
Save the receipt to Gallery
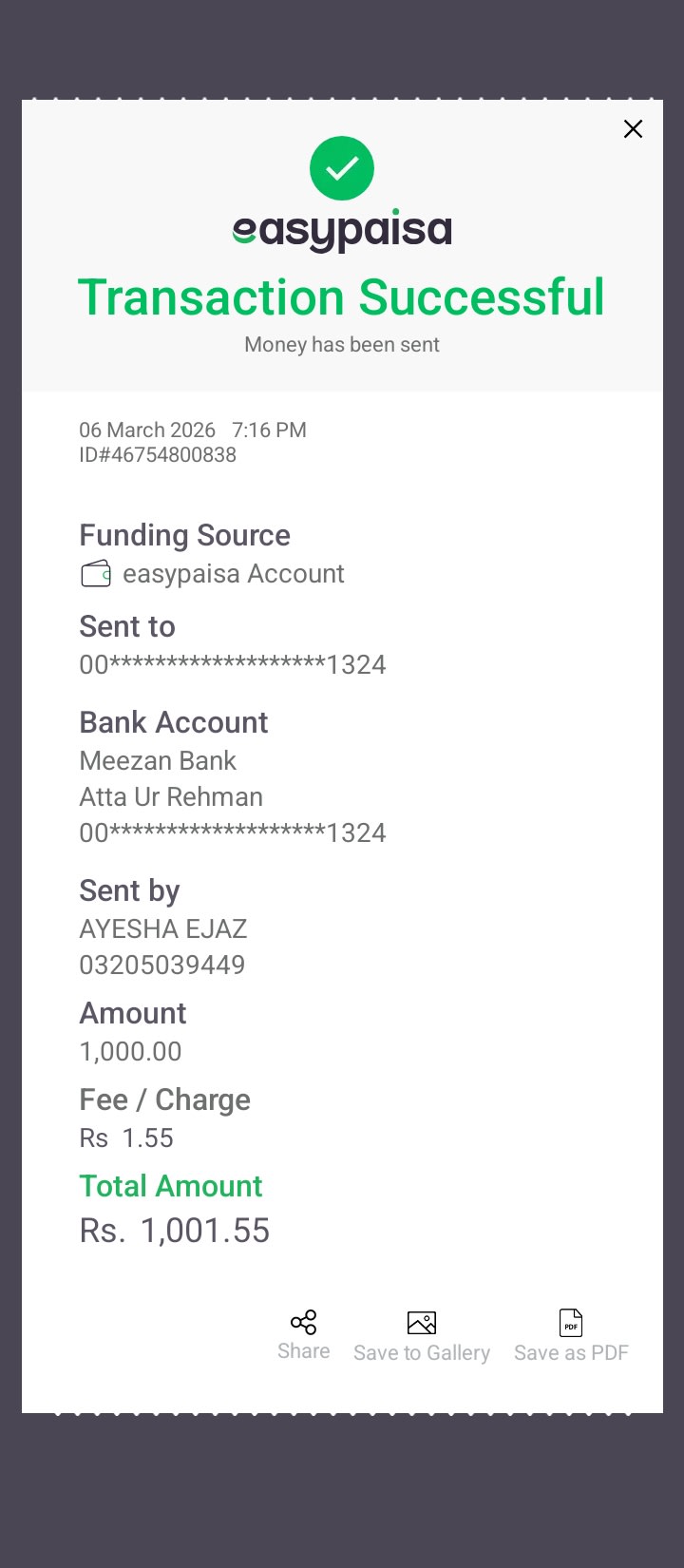[x=422, y=1335]
